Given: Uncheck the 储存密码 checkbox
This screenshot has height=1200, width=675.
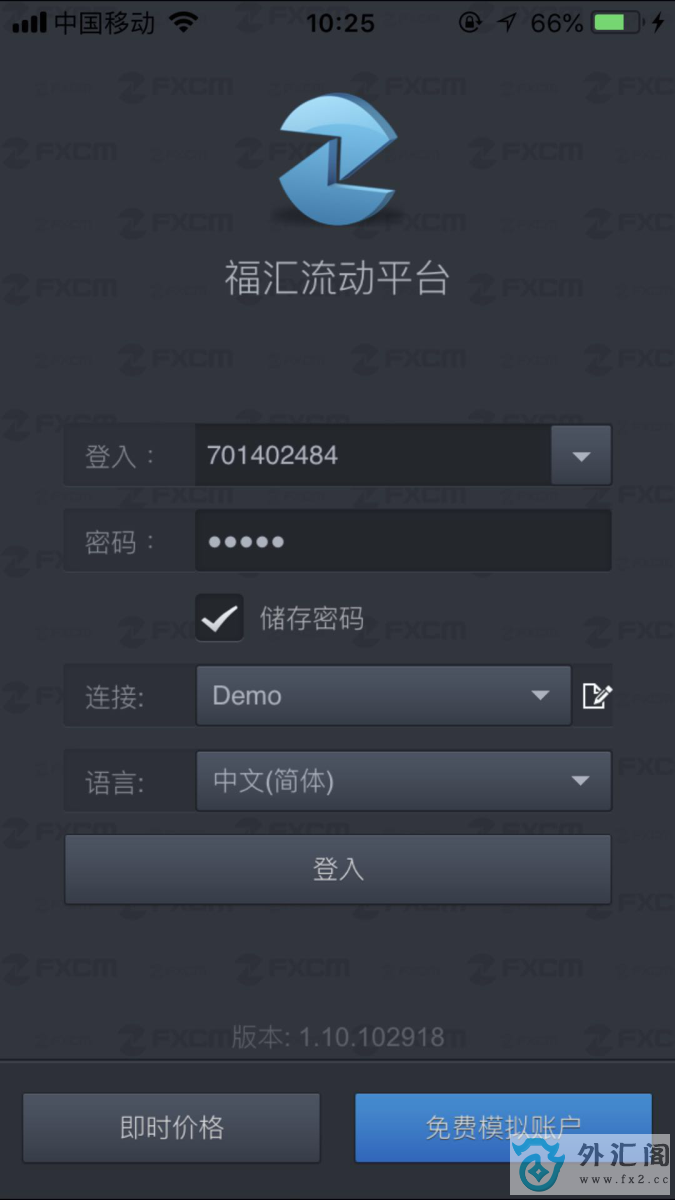Looking at the screenshot, I should coord(219,617).
